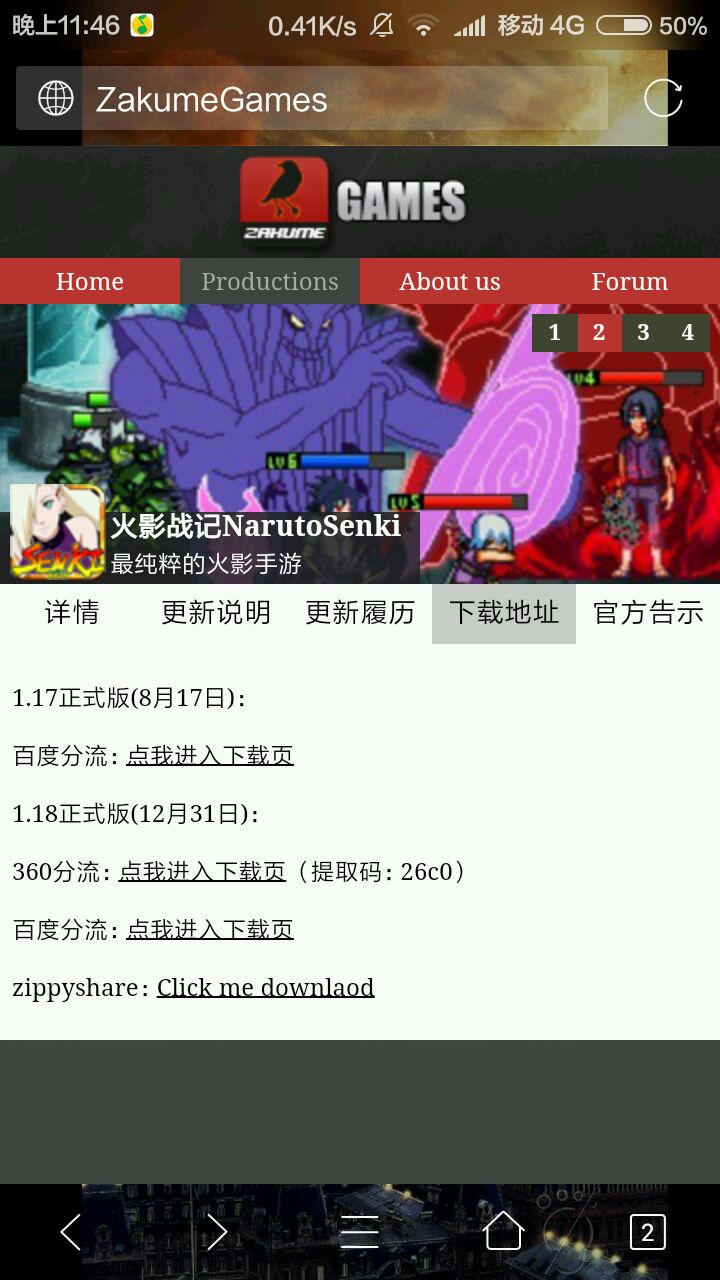Go to the Home nav item
Image resolution: width=720 pixels, height=1280 pixels.
coord(90,281)
